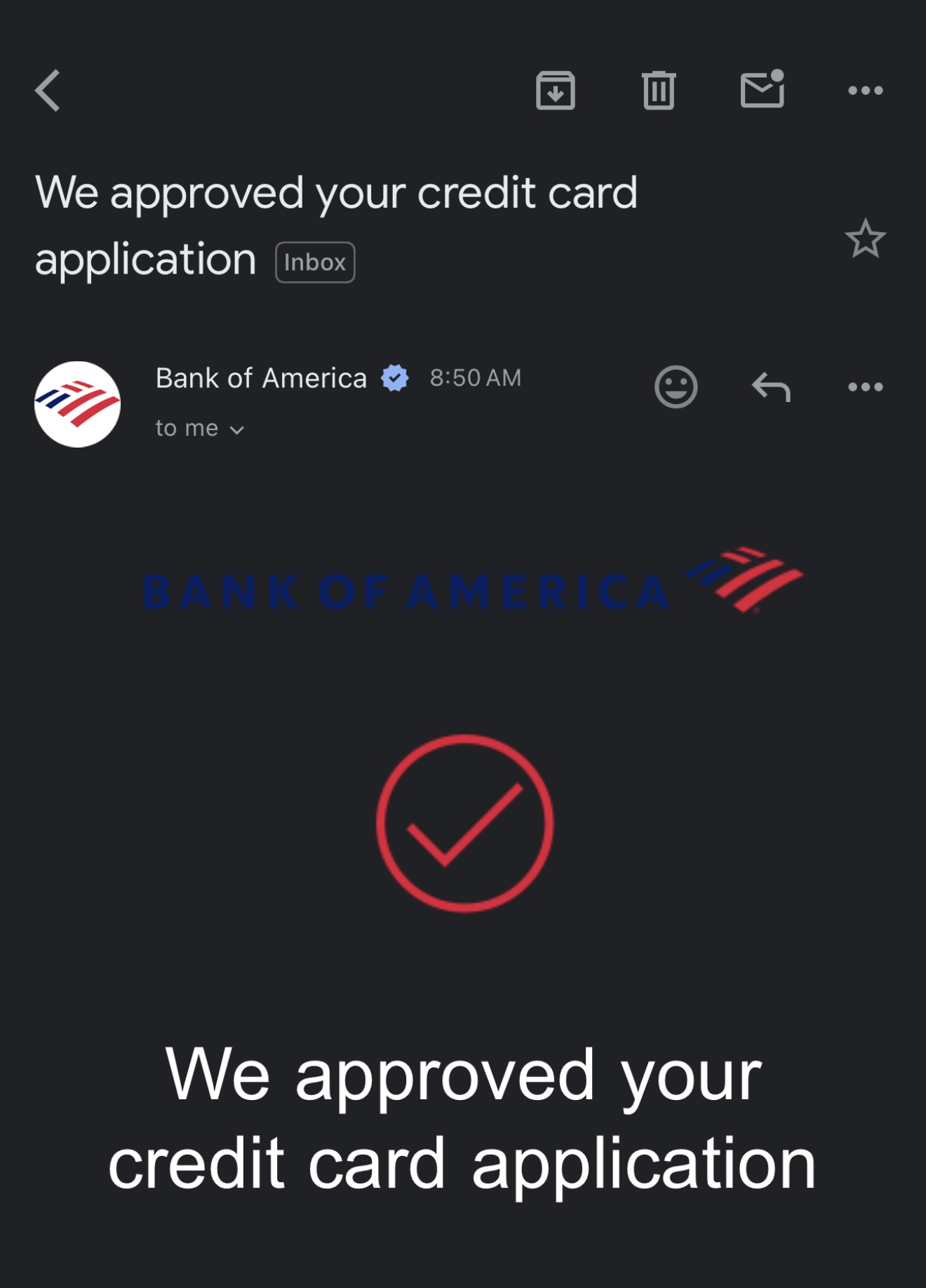Open the top toolbar overflow menu
Screen dimensions: 926x1288
tap(865, 90)
